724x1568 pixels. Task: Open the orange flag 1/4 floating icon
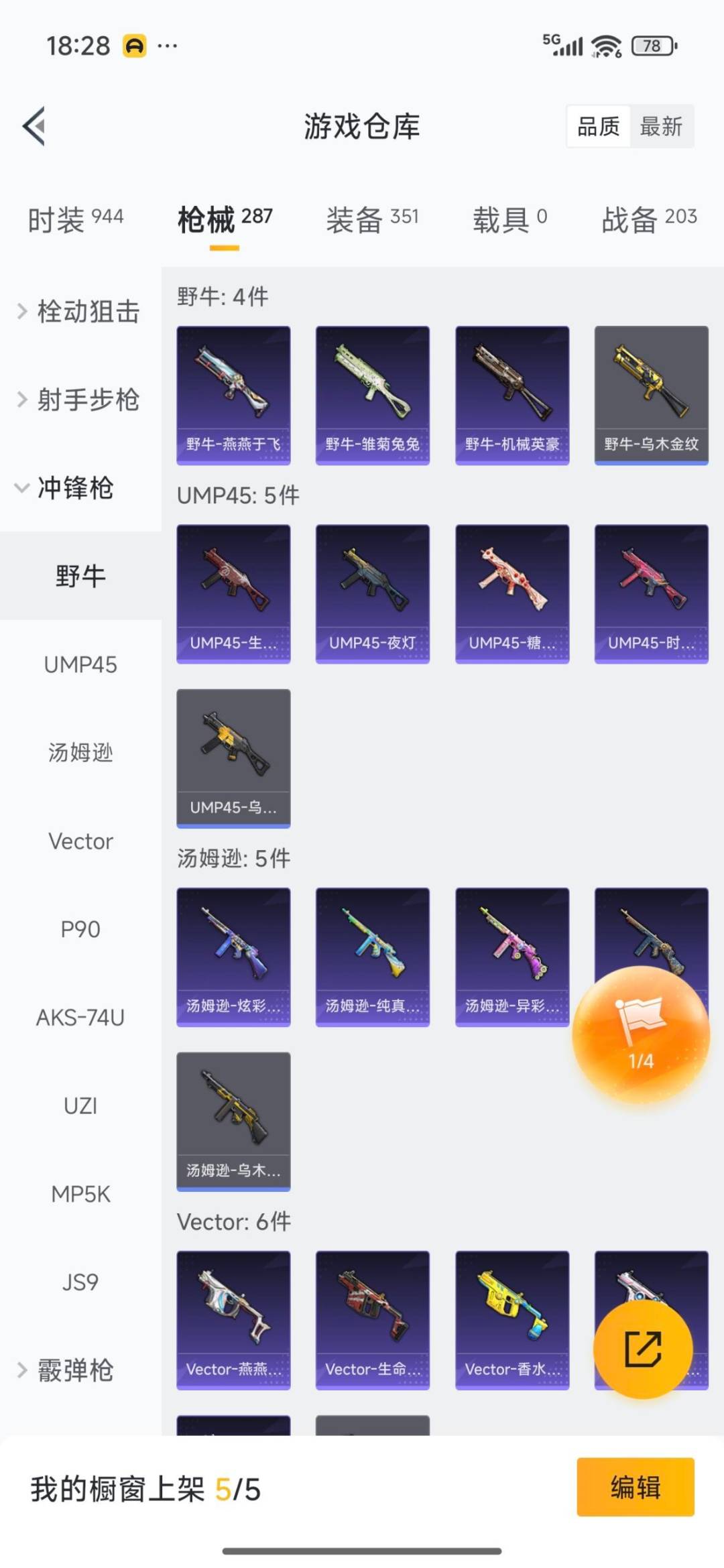tap(642, 1032)
